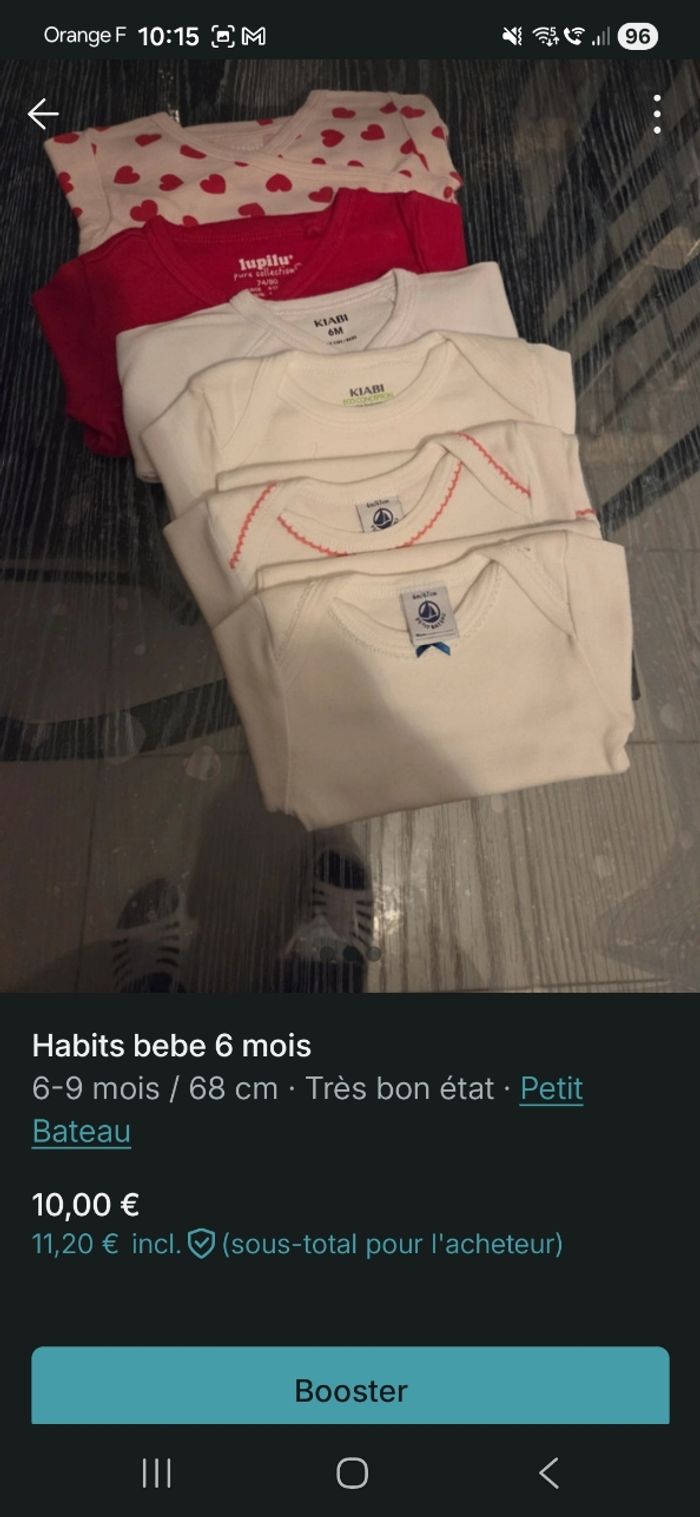Open the Petit Bateau brand link
Viewport: 700px width, 1517px height.
(551, 1088)
